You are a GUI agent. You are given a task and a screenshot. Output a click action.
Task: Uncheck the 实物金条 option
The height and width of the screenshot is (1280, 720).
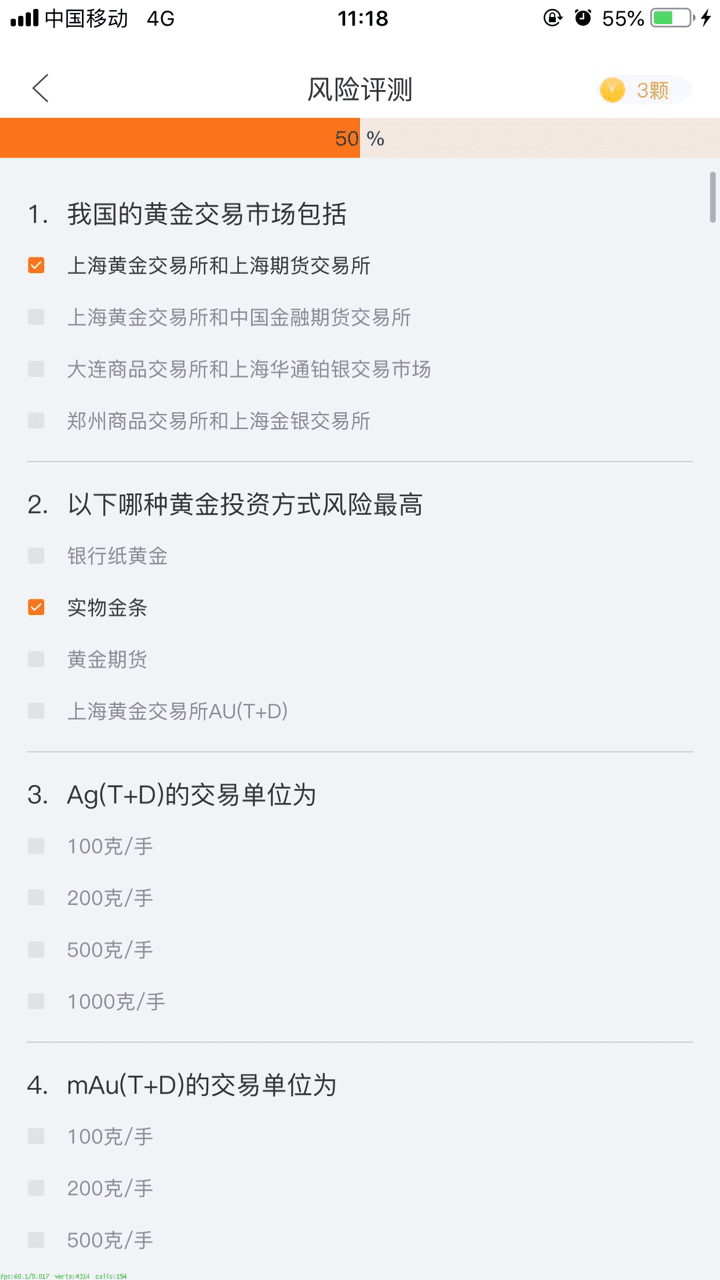36,608
